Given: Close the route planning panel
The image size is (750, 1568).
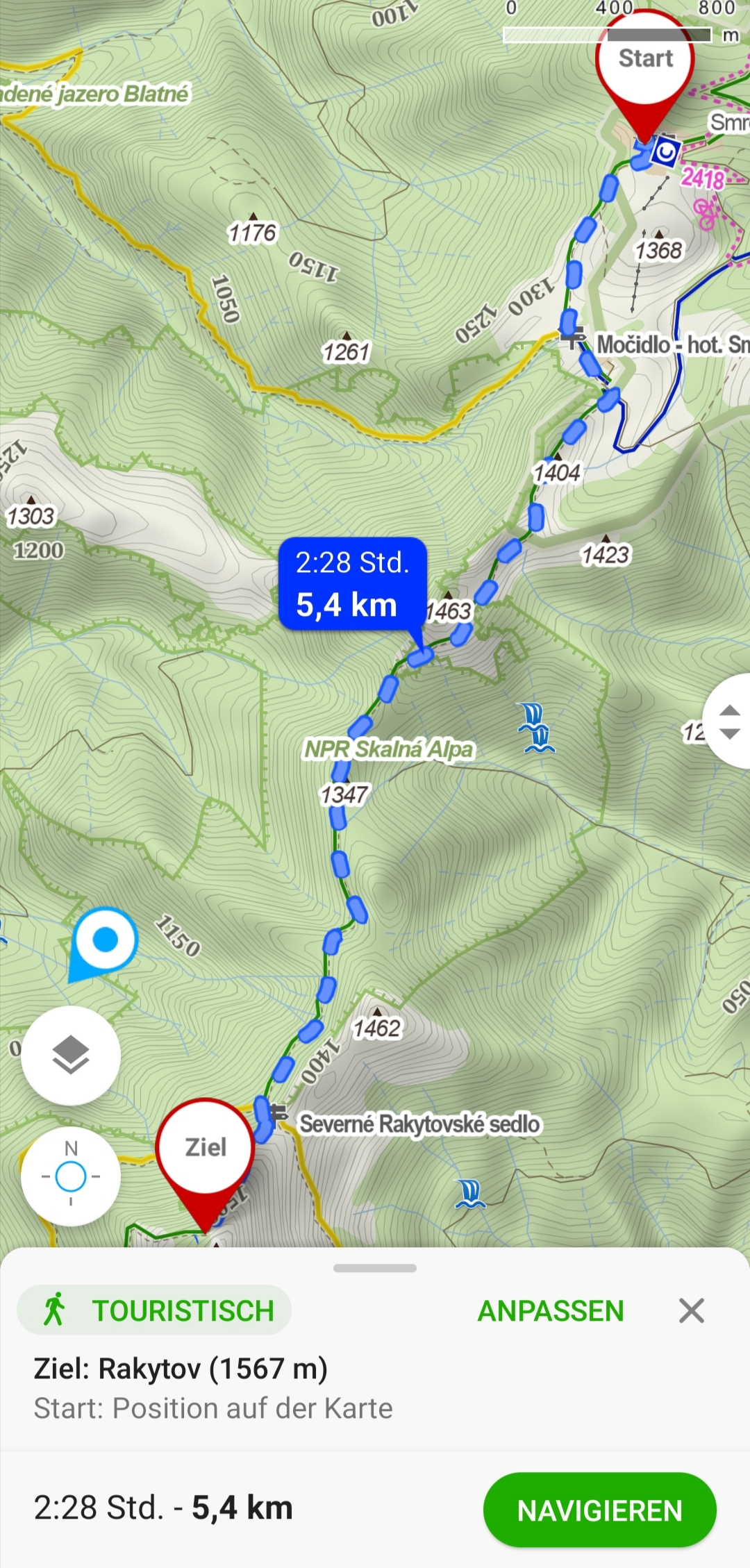Looking at the screenshot, I should click(x=691, y=1311).
